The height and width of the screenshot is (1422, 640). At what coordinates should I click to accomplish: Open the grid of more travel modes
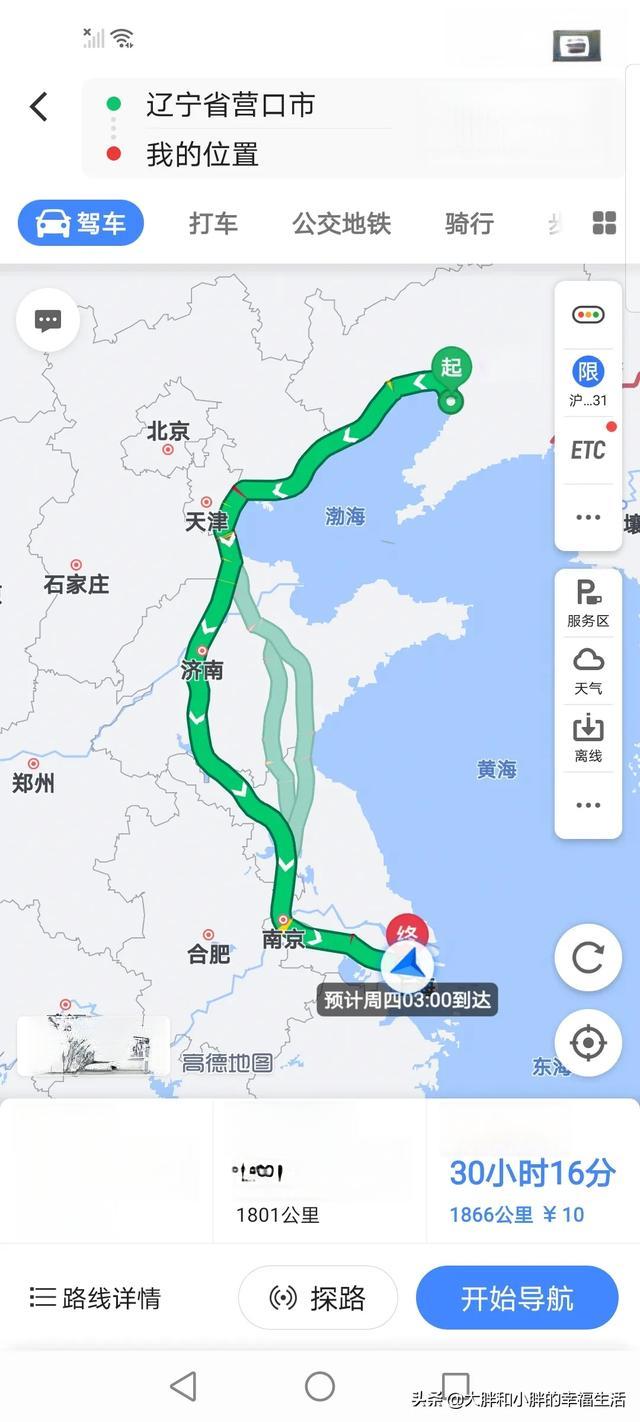click(604, 223)
